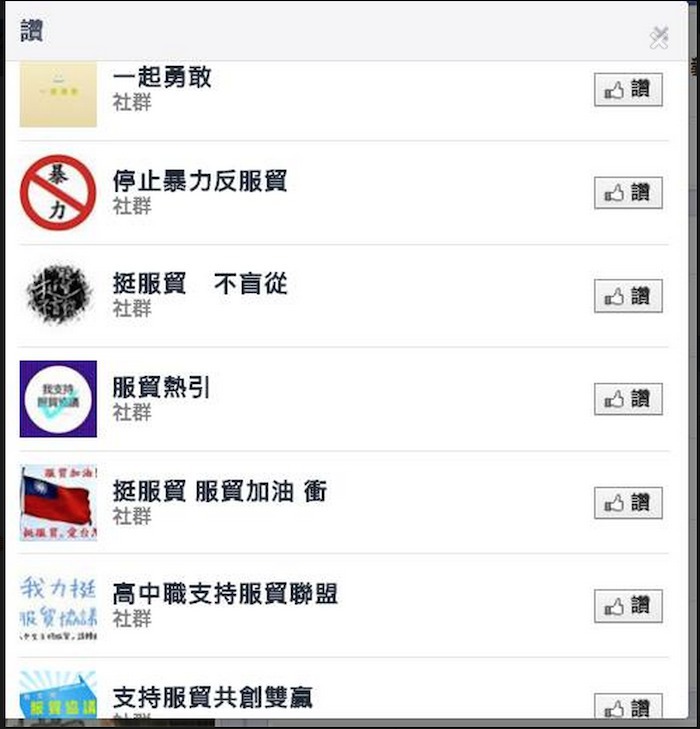
Task: View the 服貿熱引 community
Action: click(161, 387)
